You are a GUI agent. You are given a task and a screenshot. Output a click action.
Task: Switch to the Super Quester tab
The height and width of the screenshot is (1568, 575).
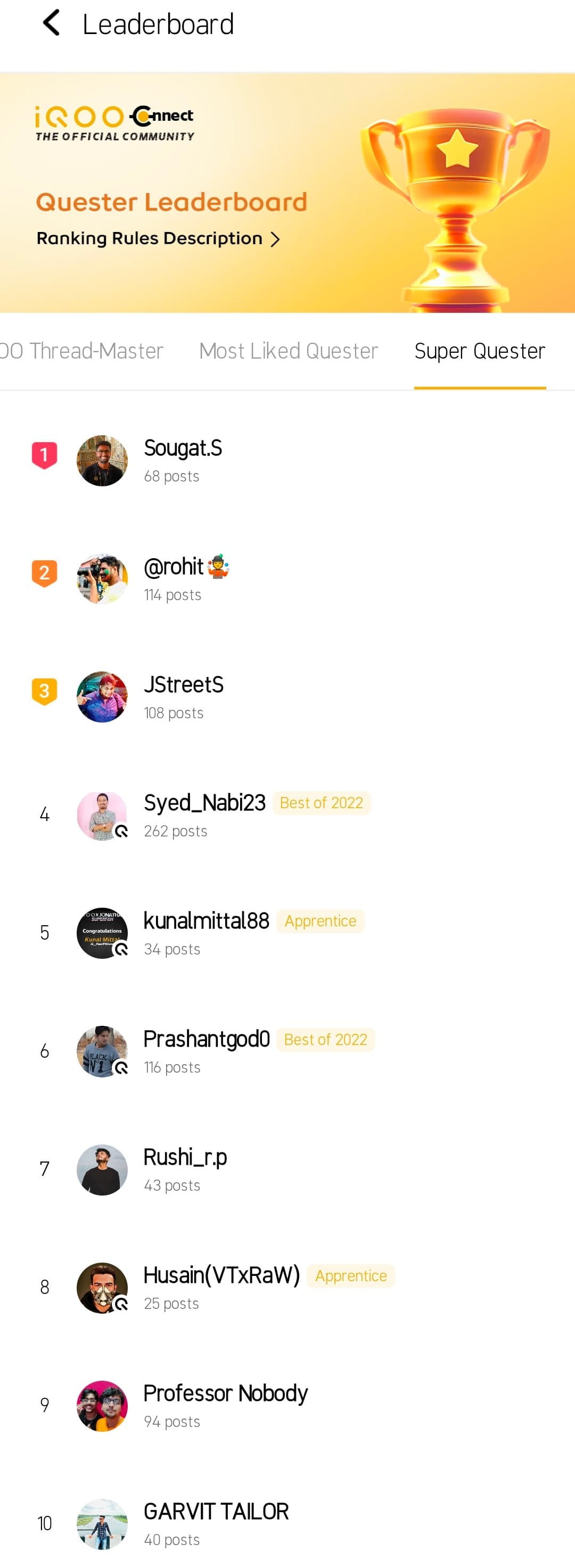click(479, 351)
